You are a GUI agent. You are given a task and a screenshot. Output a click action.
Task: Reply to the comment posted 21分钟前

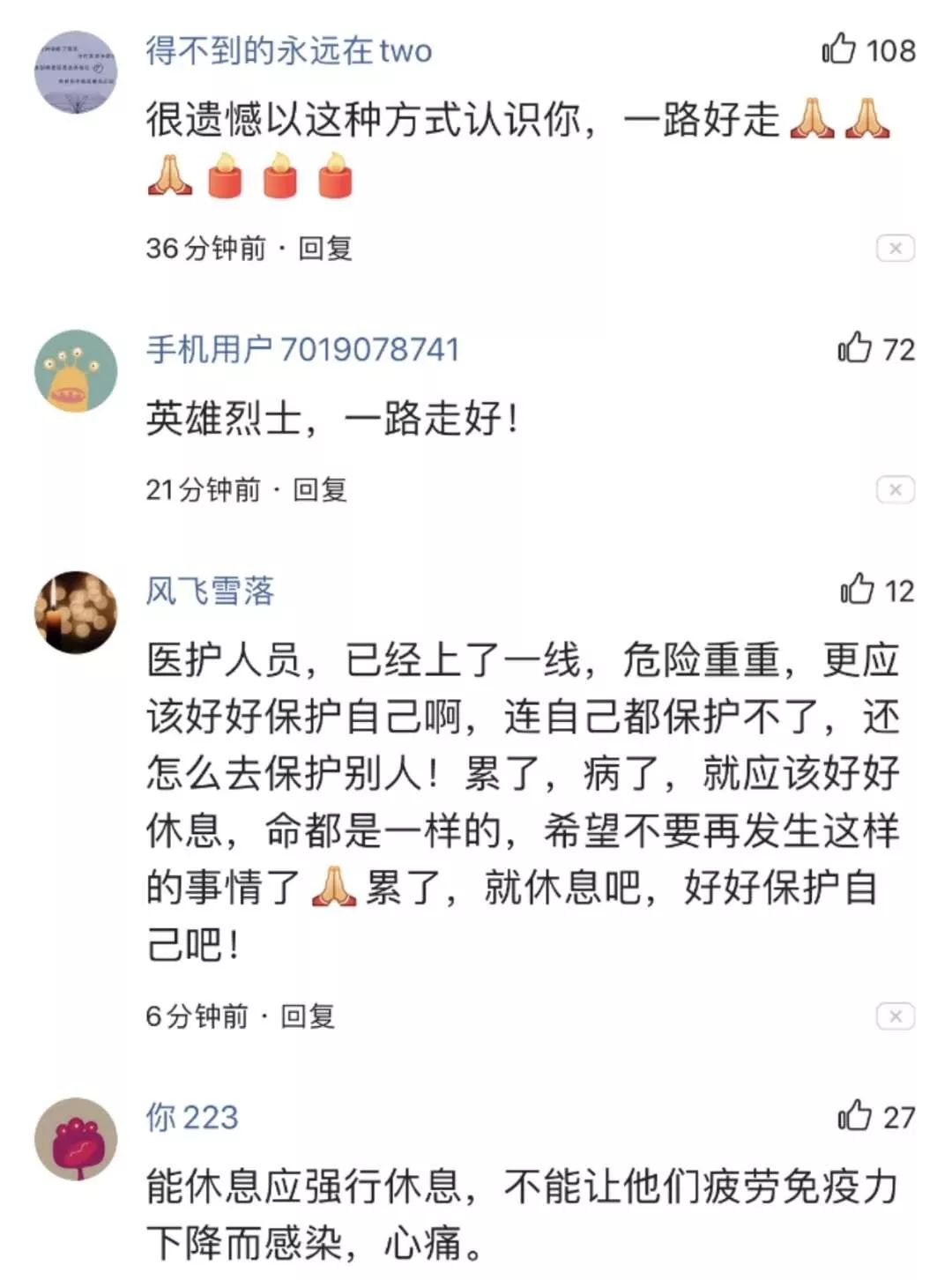(320, 489)
